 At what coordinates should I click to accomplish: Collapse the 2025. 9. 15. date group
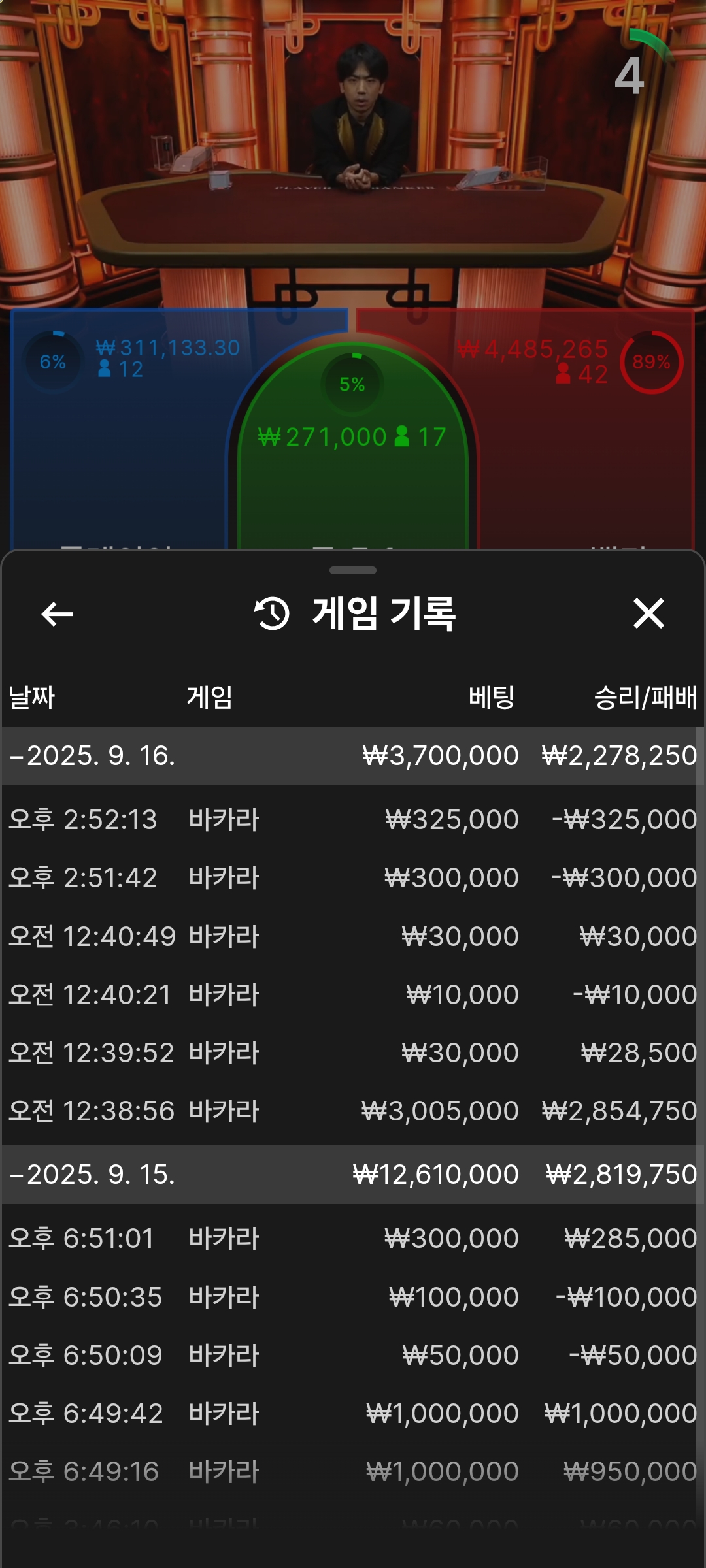click(92, 1175)
